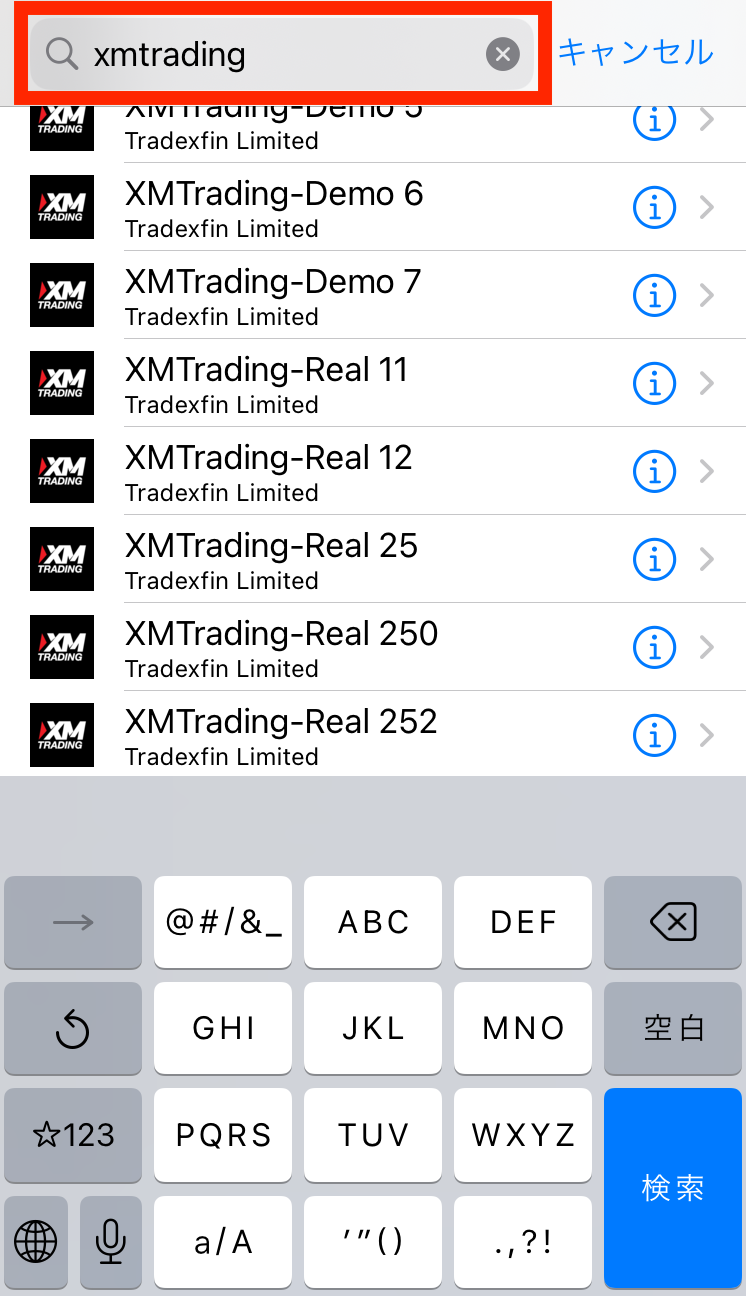Viewport: 746px width, 1296px height.
Task: Tap the blue 検索 search key
Action: tap(673, 1189)
